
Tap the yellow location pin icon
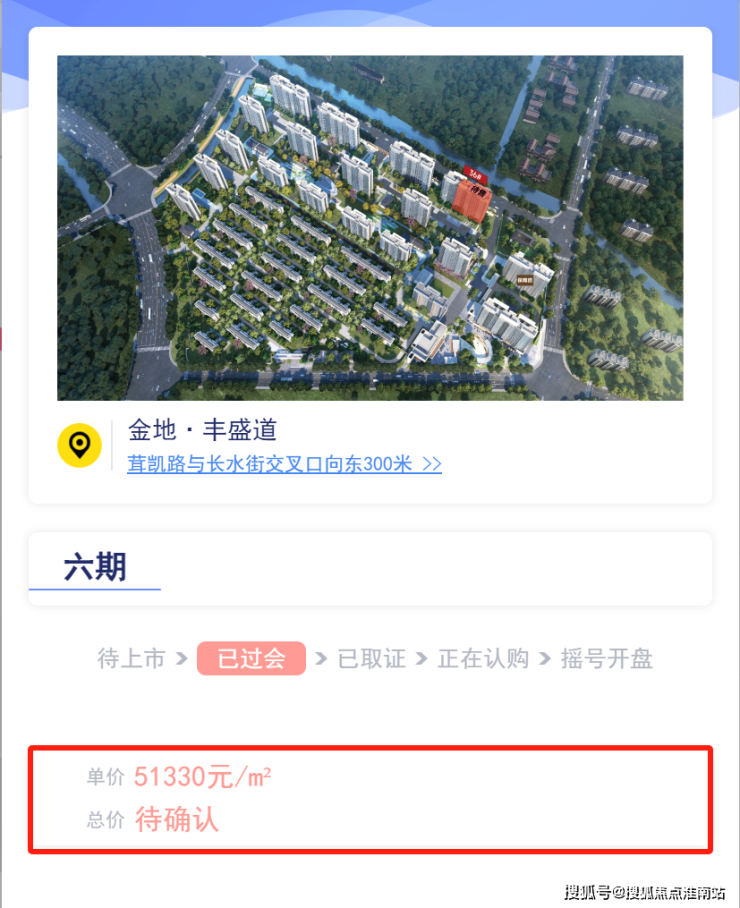[x=79, y=445]
